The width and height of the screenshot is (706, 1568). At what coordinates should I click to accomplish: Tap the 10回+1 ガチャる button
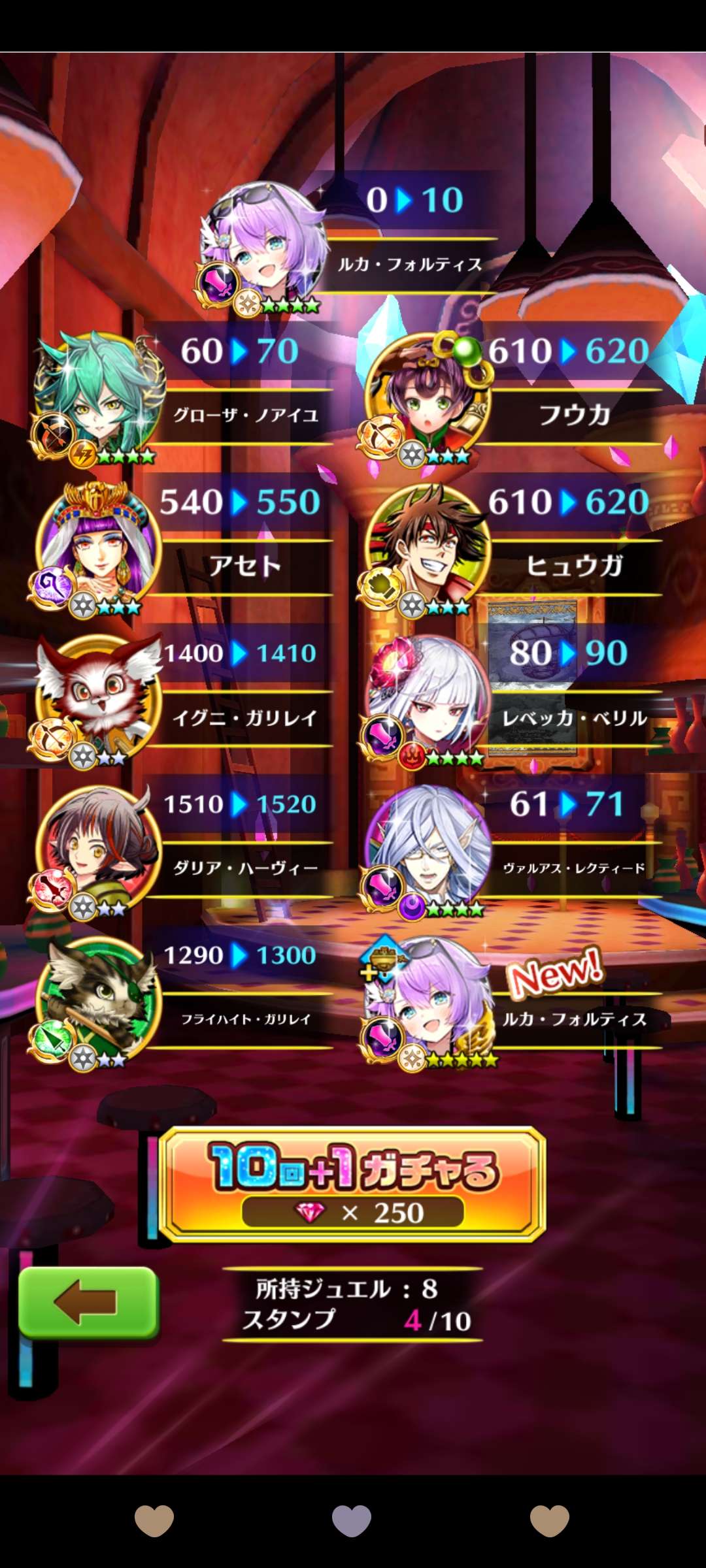(353, 1184)
